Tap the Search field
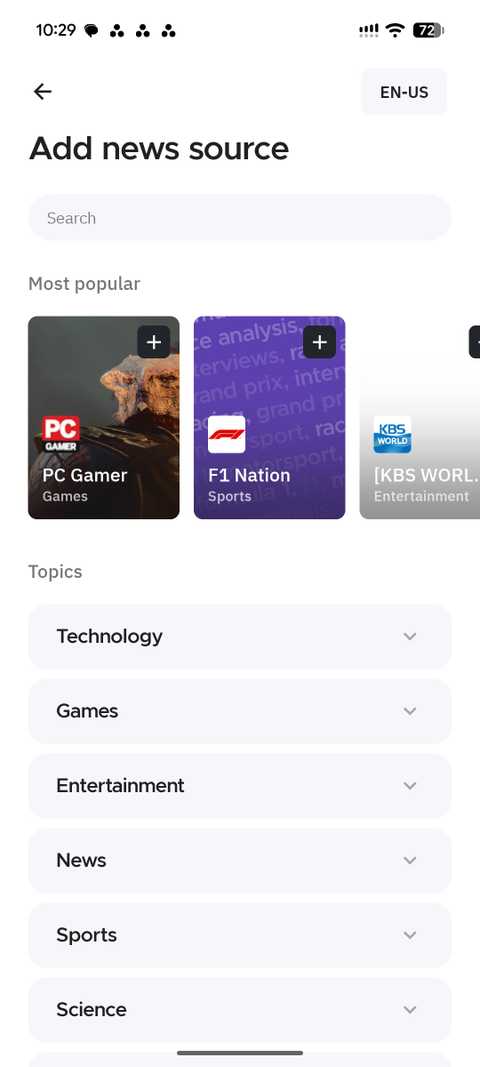The width and height of the screenshot is (480, 1067). (240, 218)
